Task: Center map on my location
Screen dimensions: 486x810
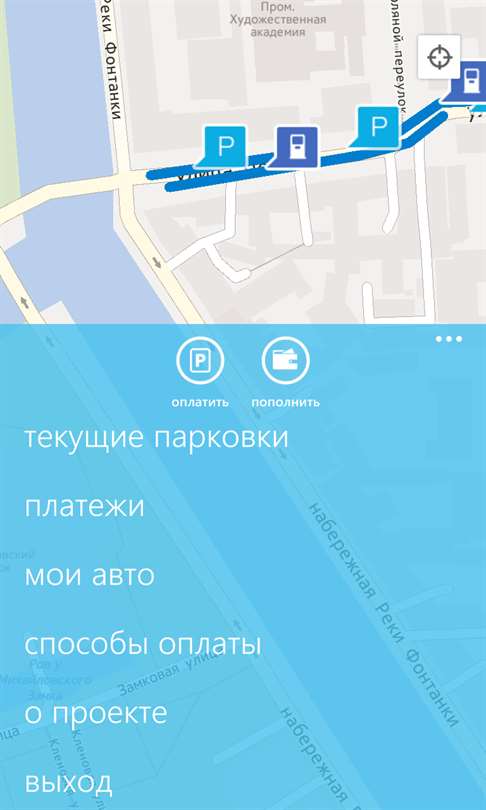Action: pyautogui.click(x=440, y=57)
